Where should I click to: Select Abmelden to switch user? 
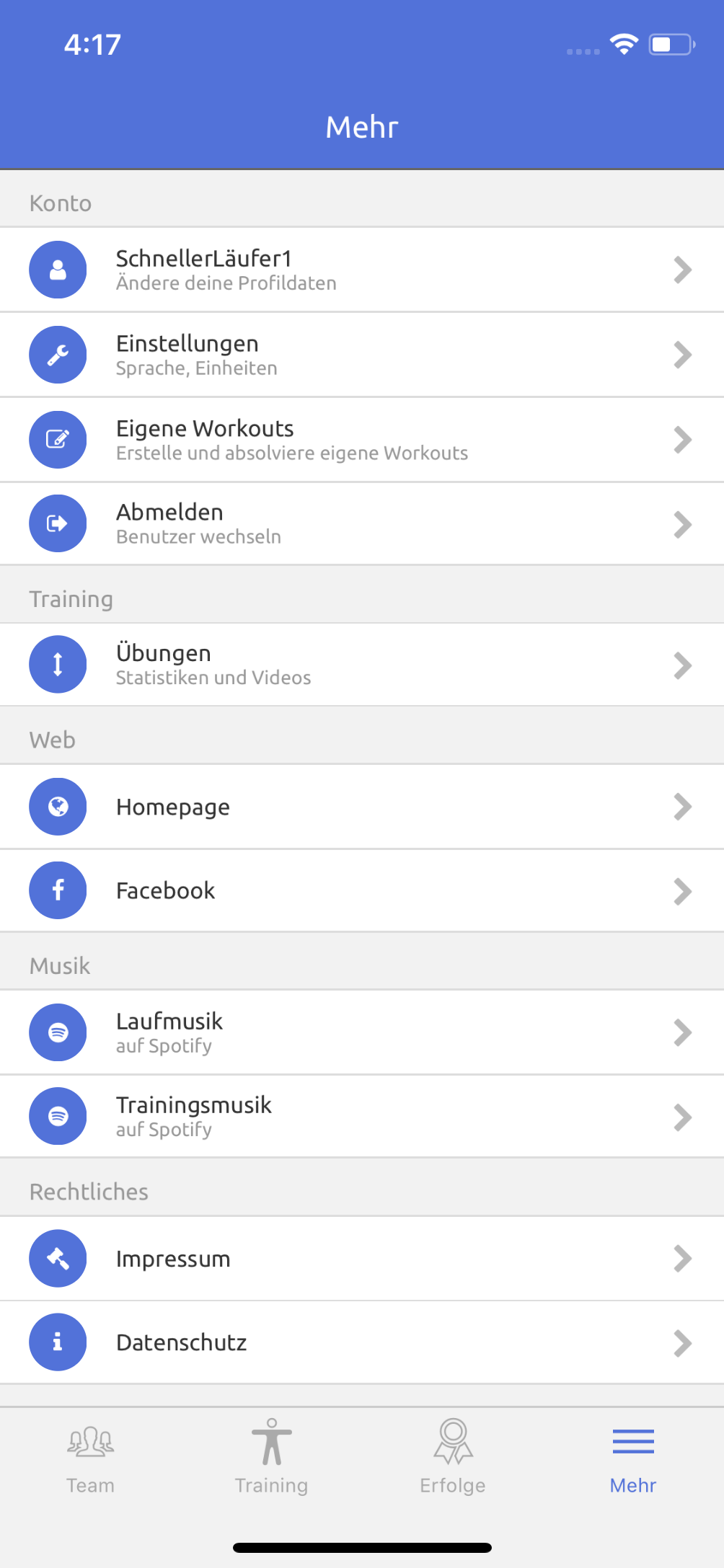point(361,524)
